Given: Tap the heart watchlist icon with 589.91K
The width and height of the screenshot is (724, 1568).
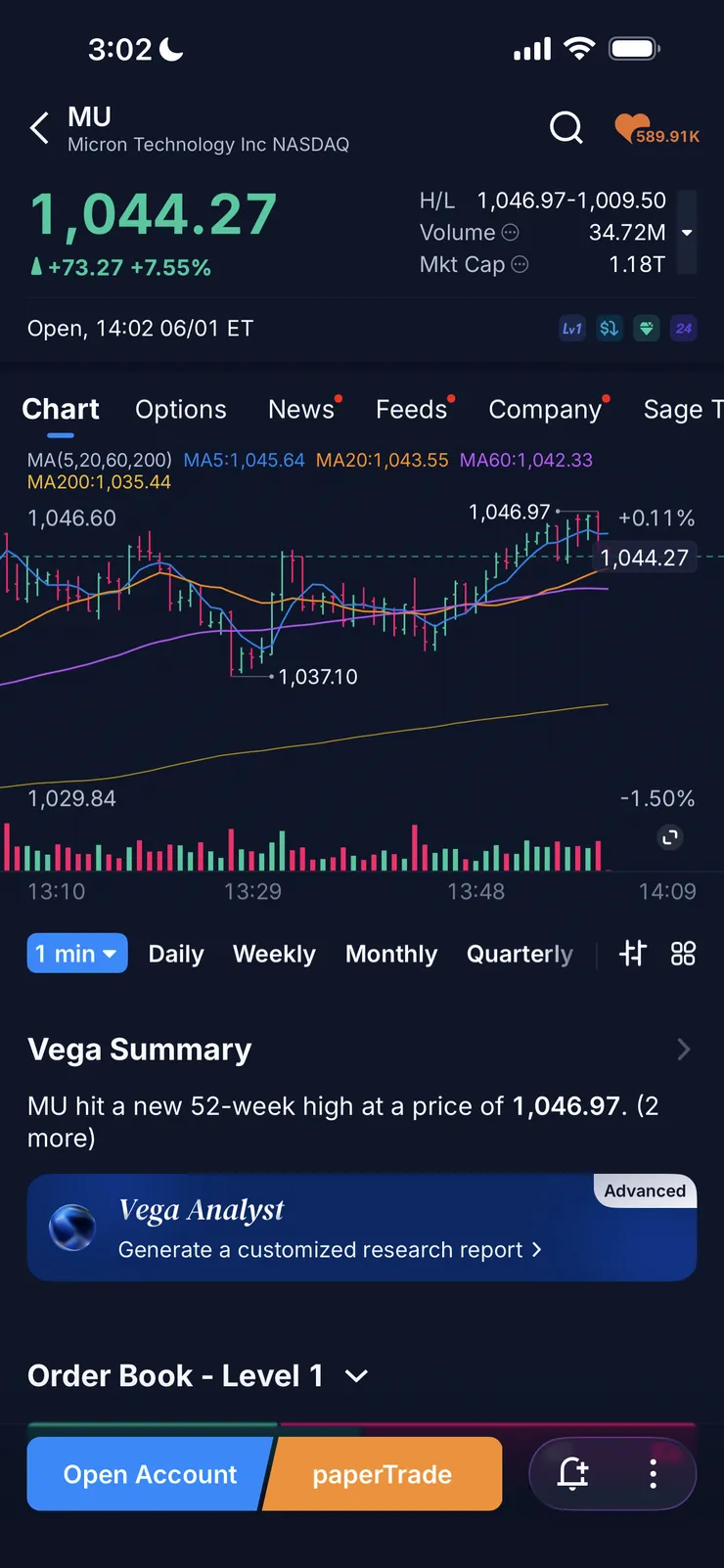Looking at the screenshot, I should pos(656,129).
